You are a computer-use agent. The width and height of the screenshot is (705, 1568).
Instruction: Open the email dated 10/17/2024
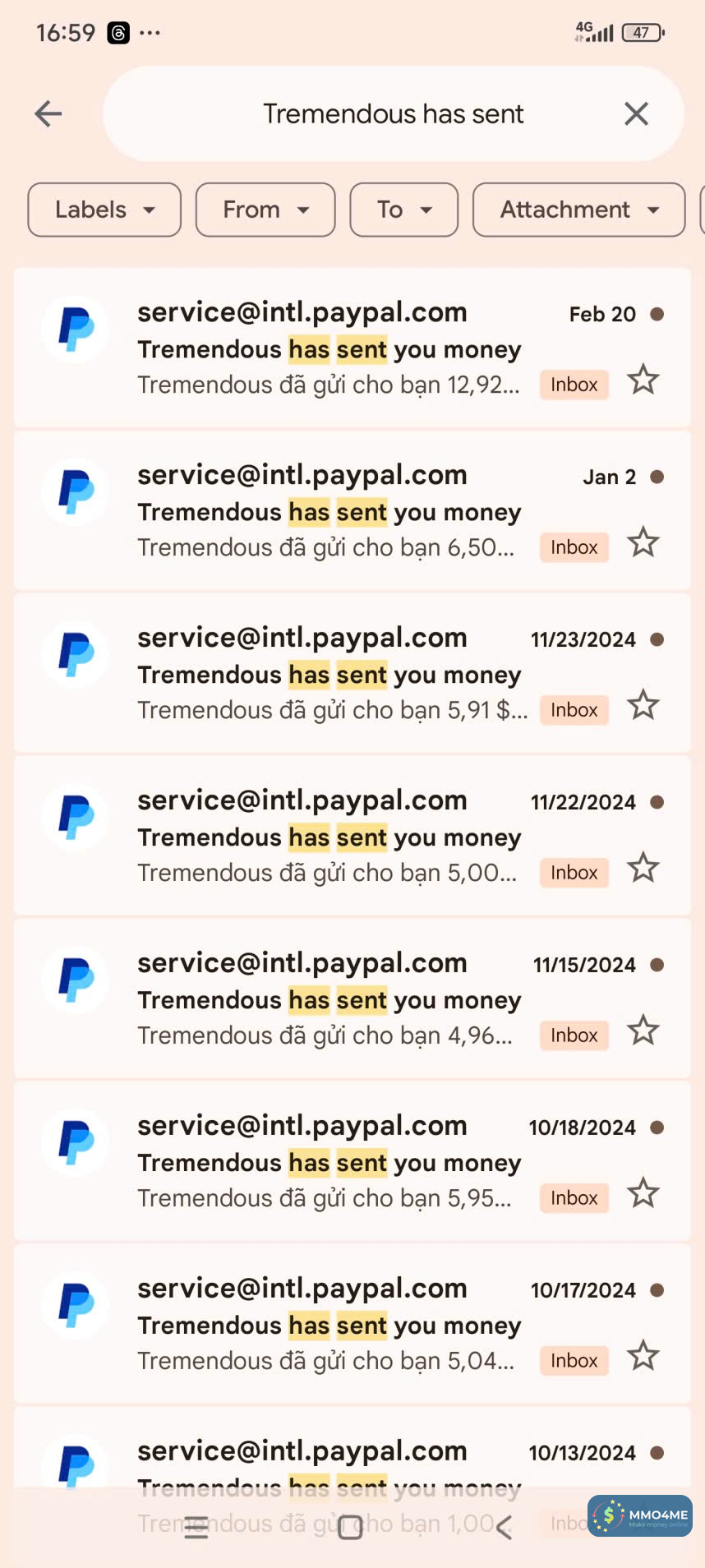click(329, 1324)
